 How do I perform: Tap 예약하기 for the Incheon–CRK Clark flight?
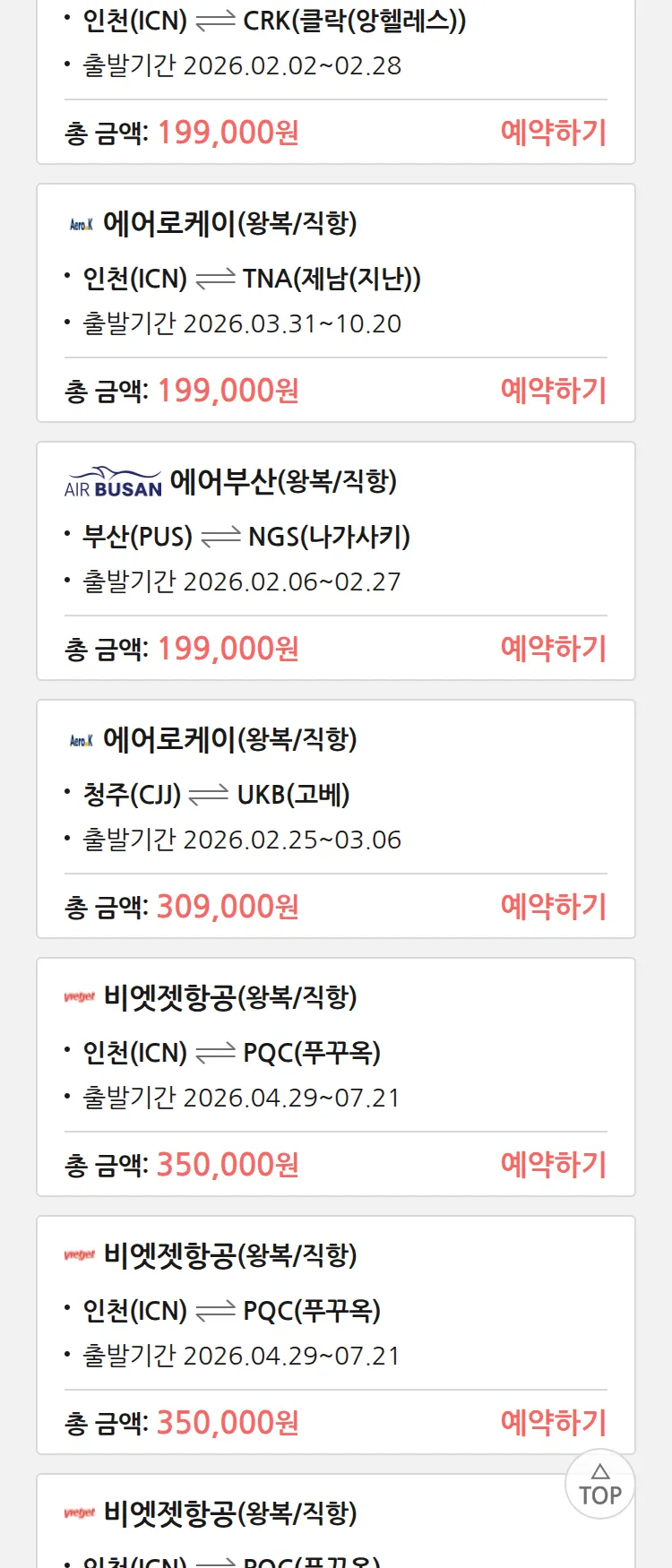point(553,133)
